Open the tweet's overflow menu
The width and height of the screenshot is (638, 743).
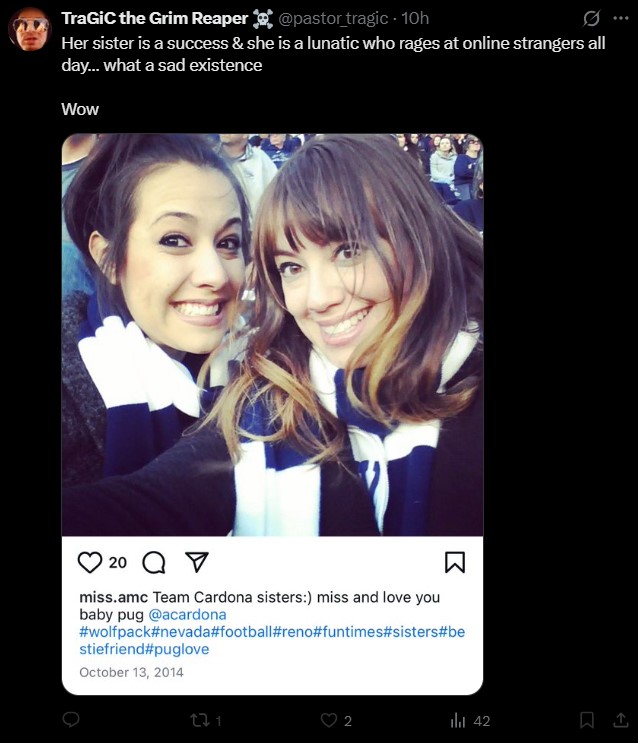pyautogui.click(x=621, y=18)
